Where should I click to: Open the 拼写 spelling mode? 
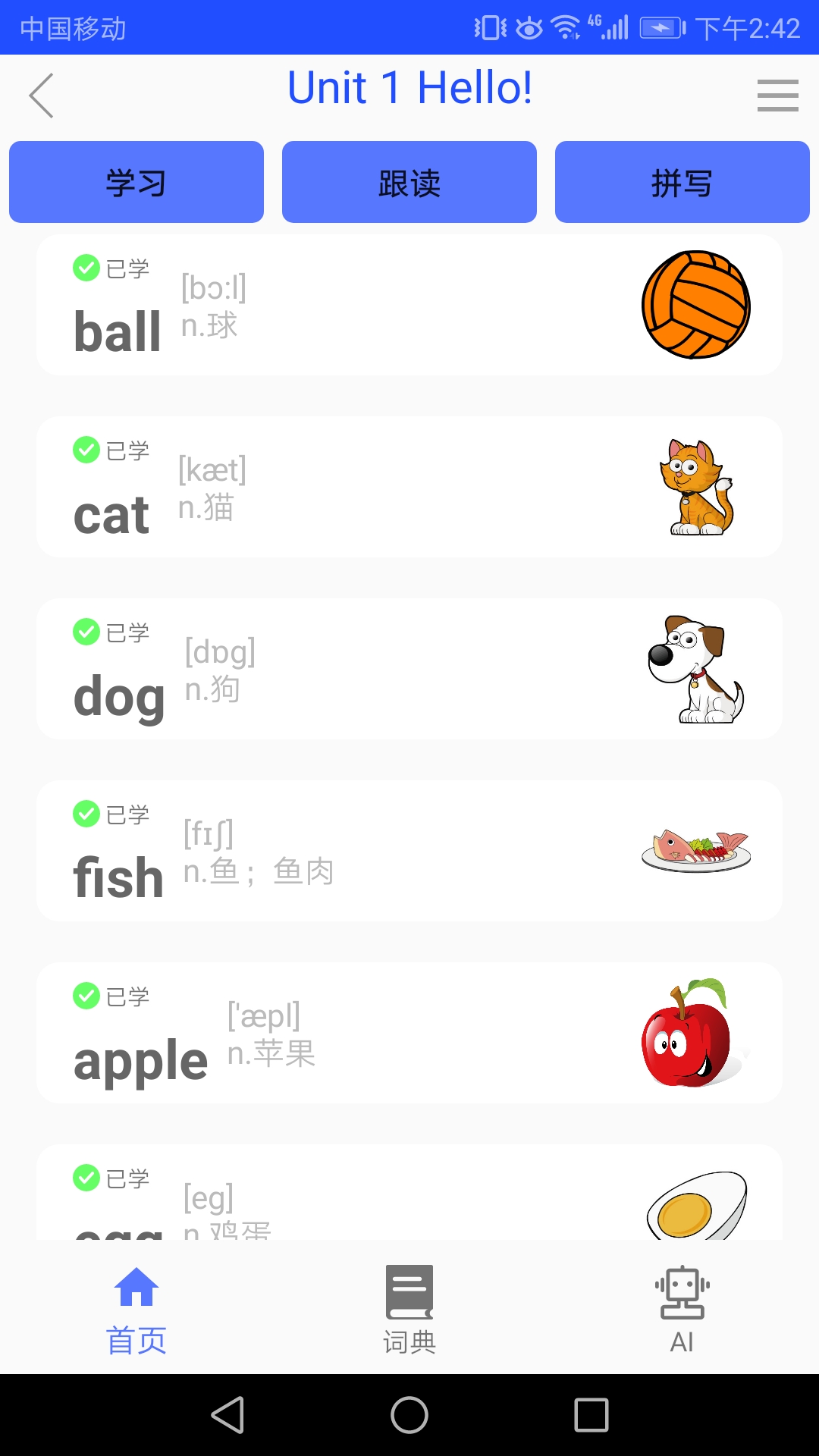pyautogui.click(x=682, y=182)
